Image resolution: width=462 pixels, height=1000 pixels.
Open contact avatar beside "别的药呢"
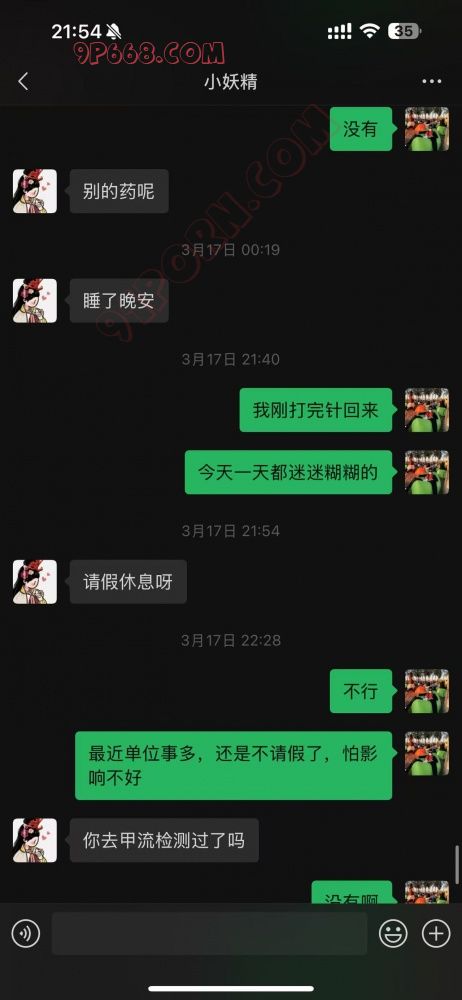coord(34,191)
